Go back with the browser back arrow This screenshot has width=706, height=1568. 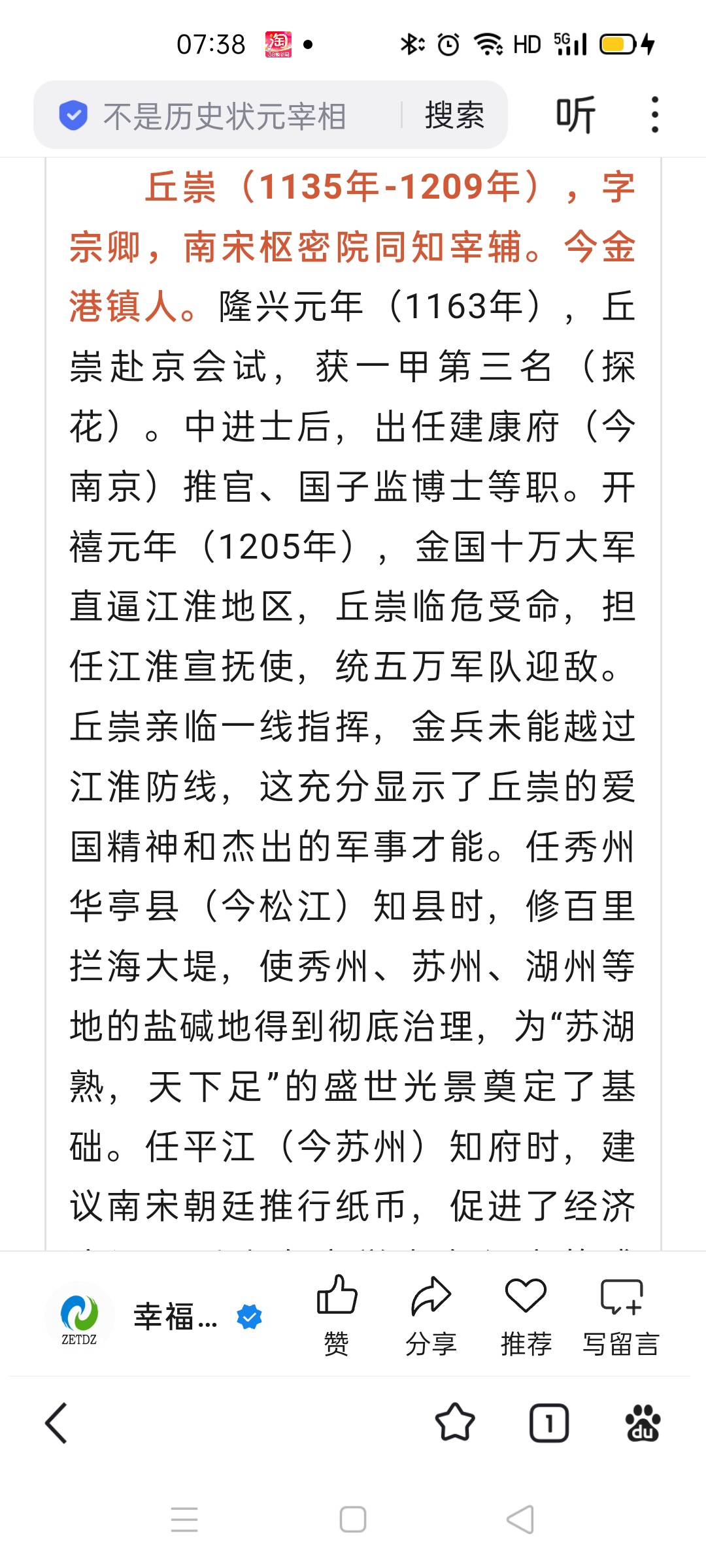pos(56,1422)
